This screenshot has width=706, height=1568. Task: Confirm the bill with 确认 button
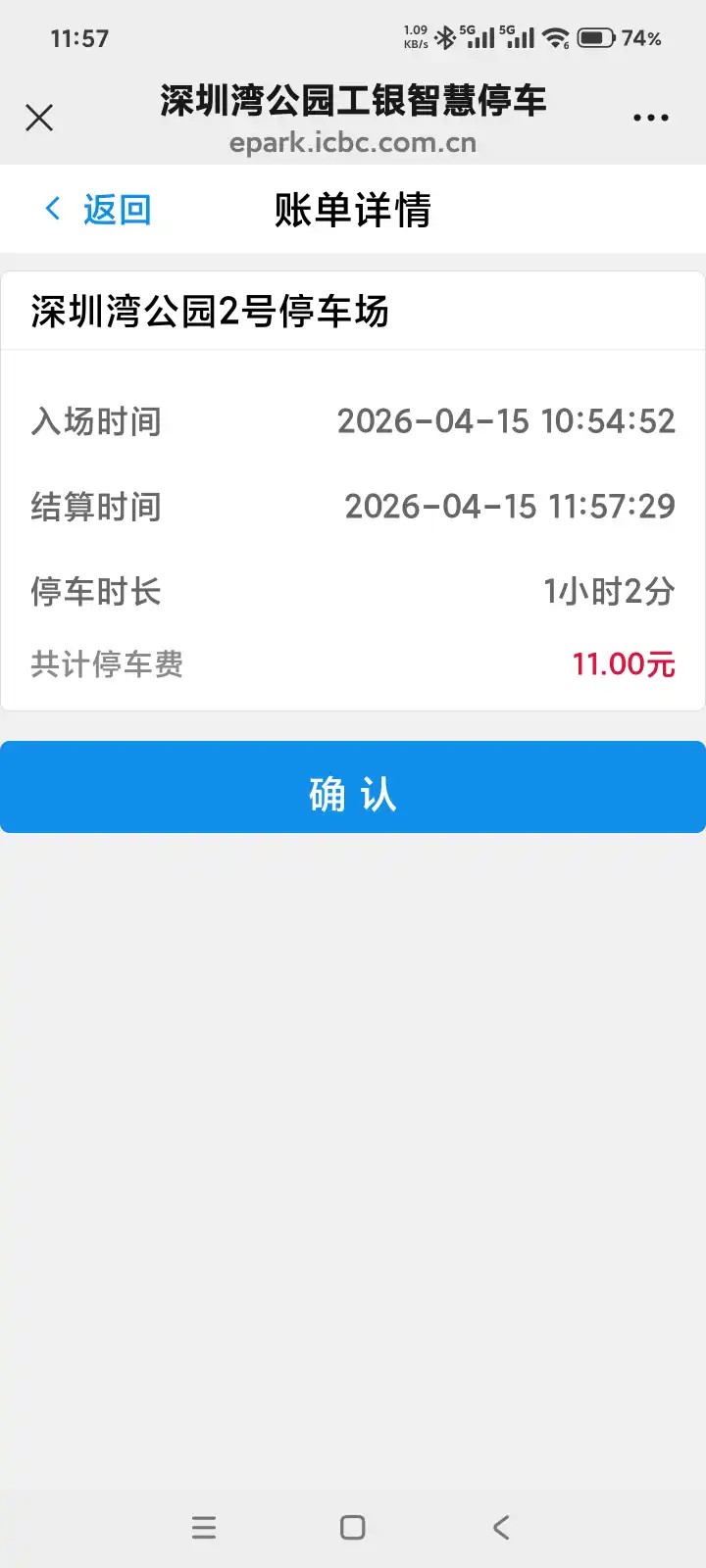353,788
